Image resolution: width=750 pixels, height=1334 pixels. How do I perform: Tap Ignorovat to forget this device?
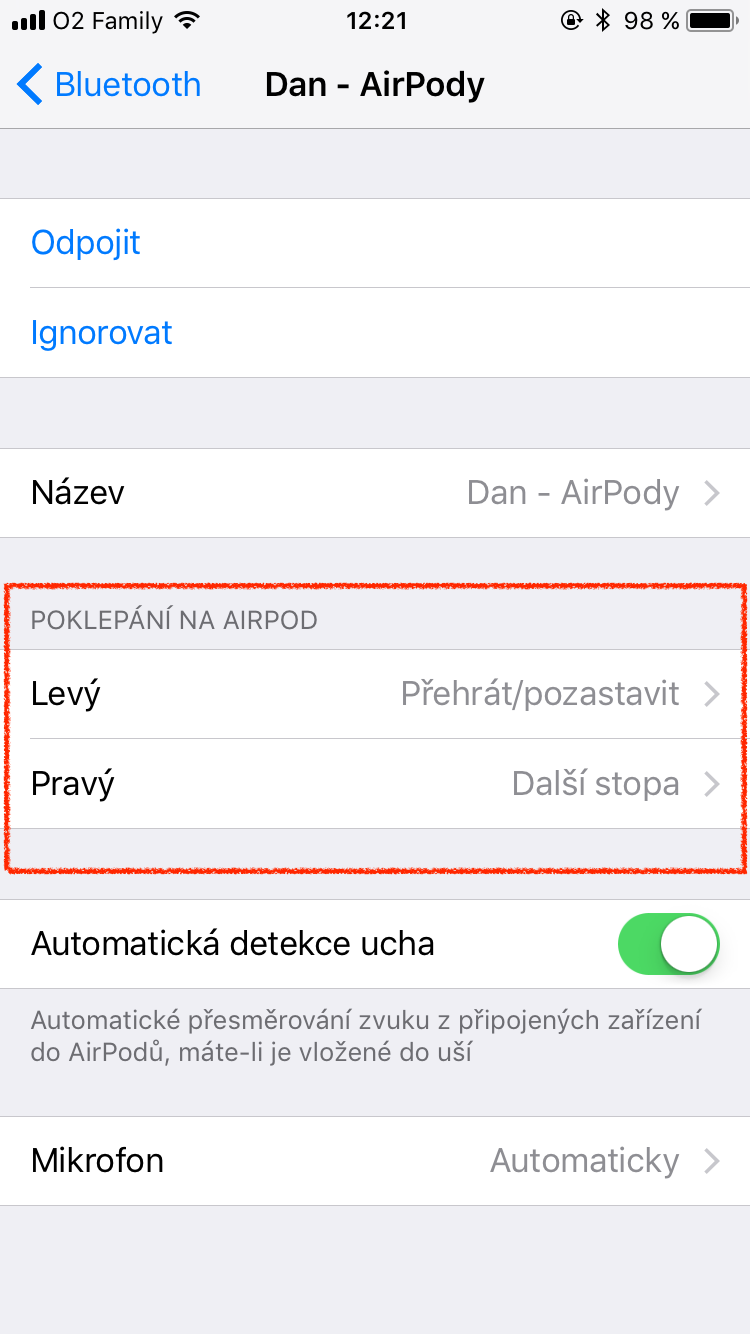(102, 332)
